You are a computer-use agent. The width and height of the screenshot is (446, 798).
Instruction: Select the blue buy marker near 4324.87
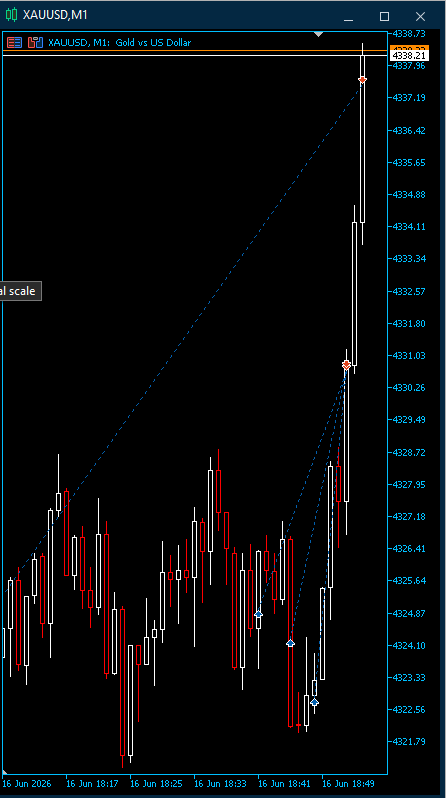point(259,614)
